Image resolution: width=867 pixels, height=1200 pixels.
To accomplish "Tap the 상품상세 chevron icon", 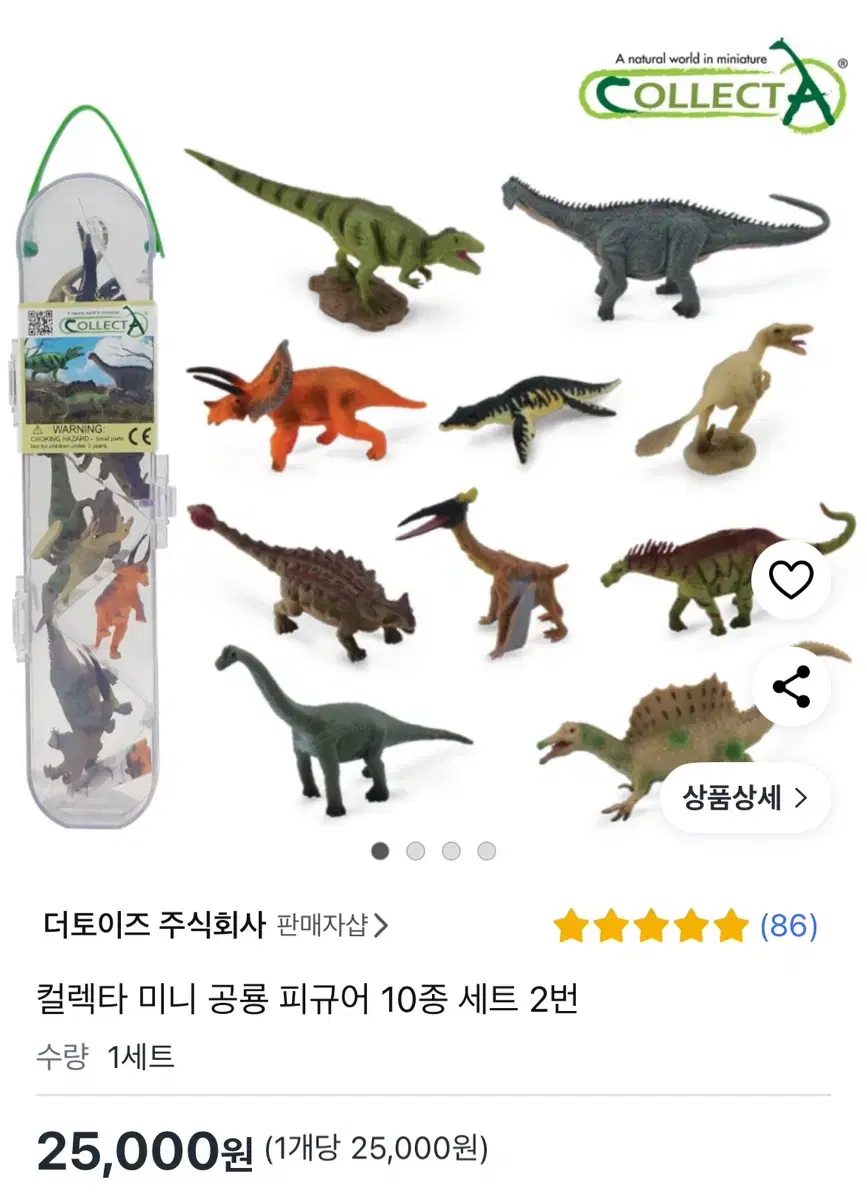I will point(801,798).
